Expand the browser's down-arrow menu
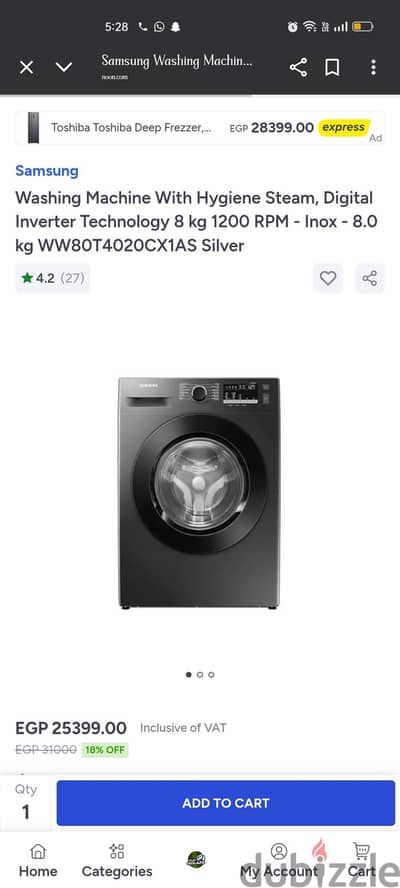The width and height of the screenshot is (400, 888). pos(63,67)
